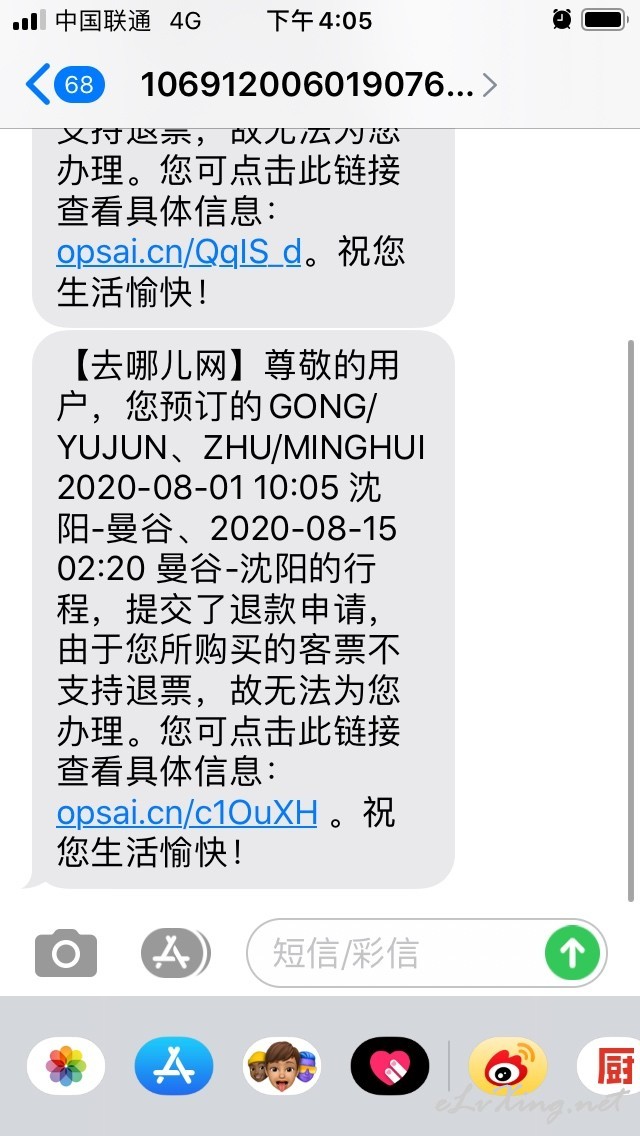Toggle the App Store apps drawer
This screenshot has height=1136, width=640.
coord(175,953)
